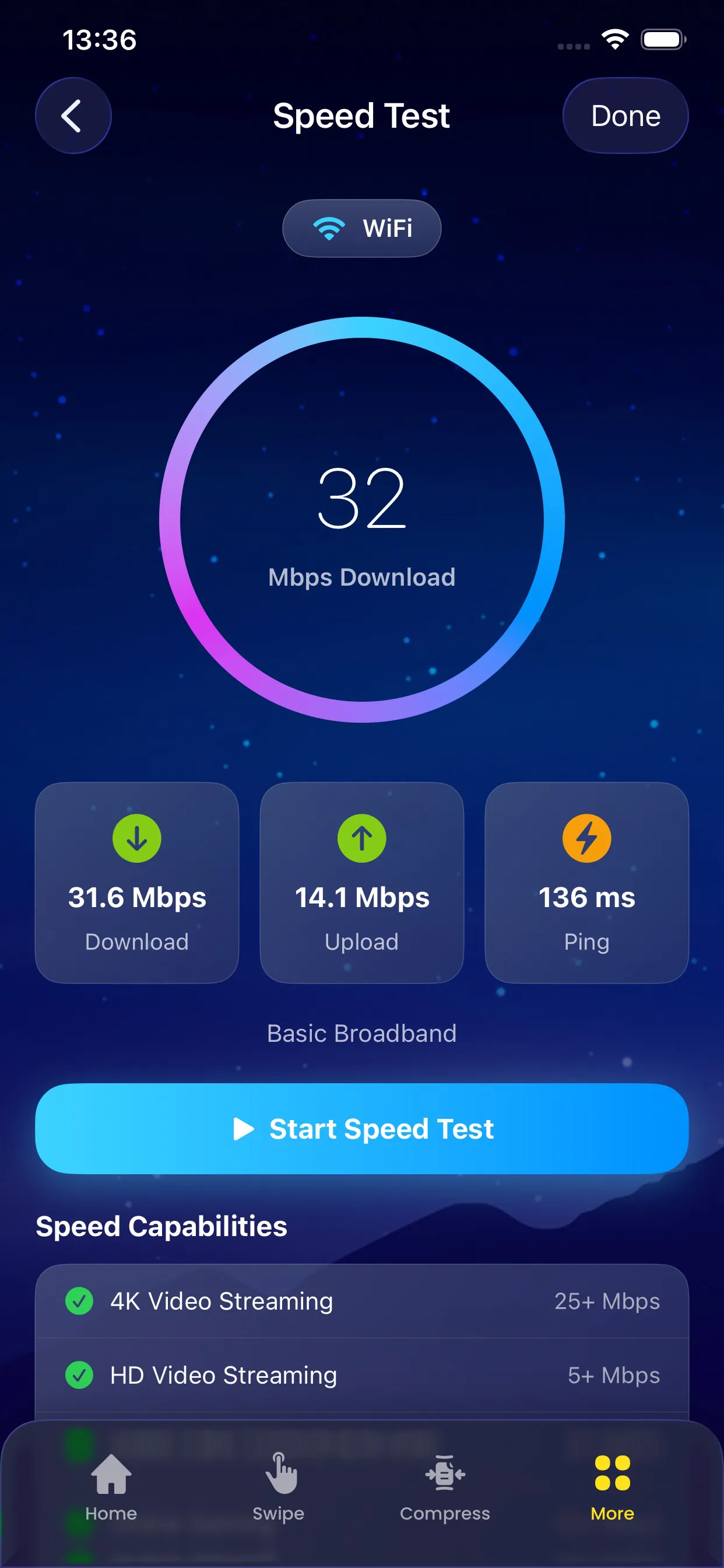Click the 4K Video Streaming checkmark
This screenshot has height=1568, width=724.
[79, 1301]
